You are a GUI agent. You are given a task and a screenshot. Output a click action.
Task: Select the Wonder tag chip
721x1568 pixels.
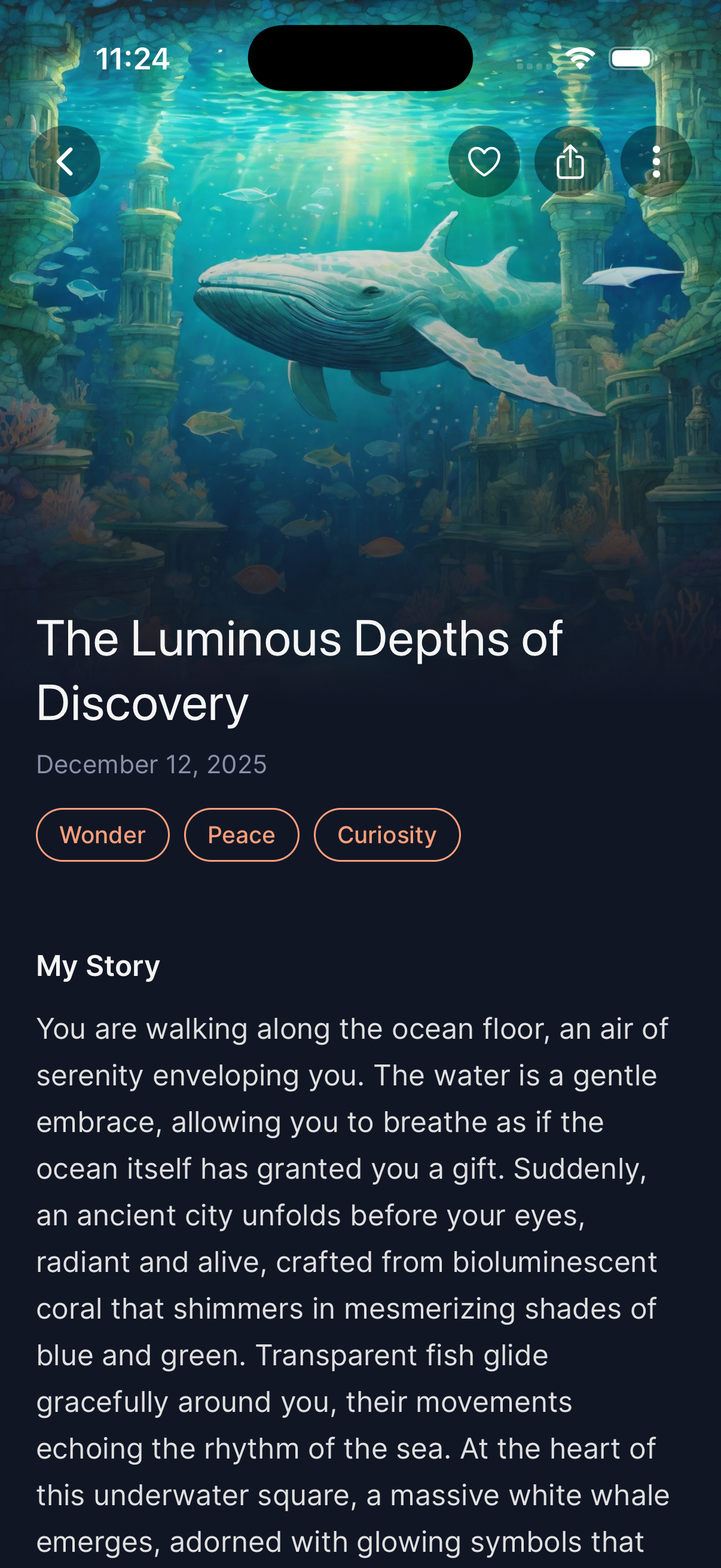tap(103, 834)
